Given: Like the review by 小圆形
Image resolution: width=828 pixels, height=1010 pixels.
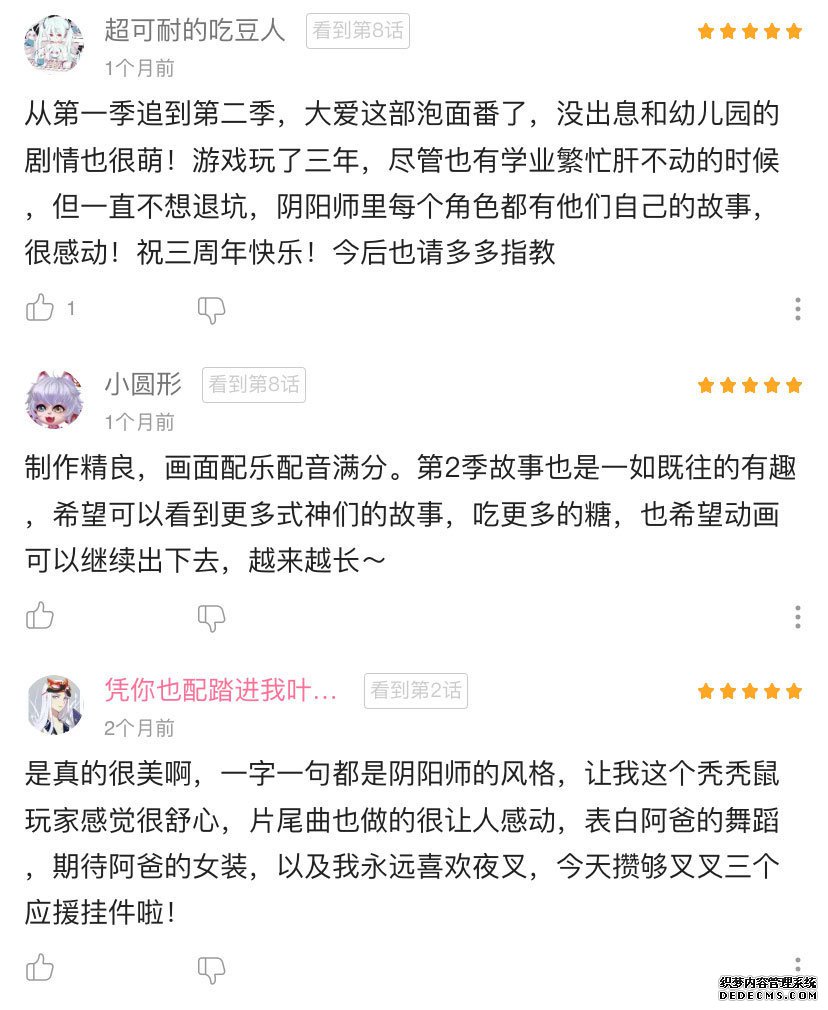Looking at the screenshot, I should (x=40, y=616).
